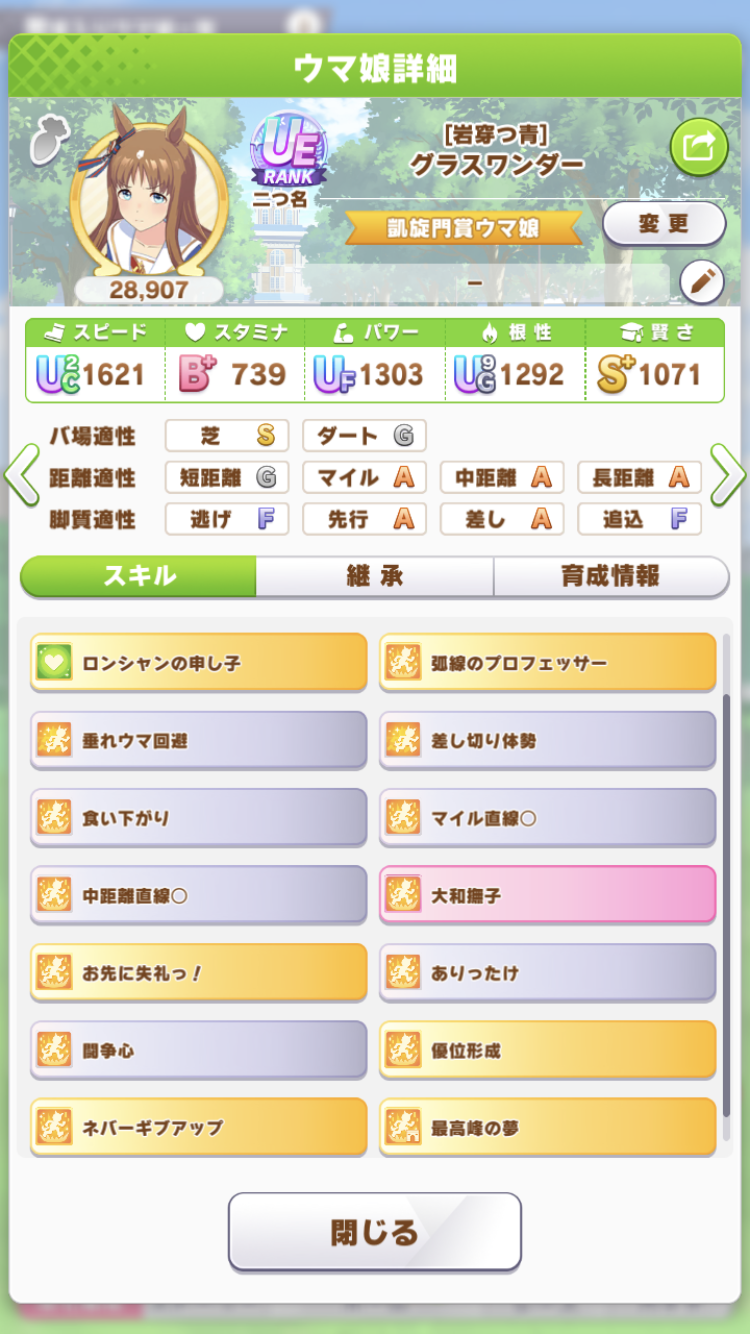
Task: Tap the green share icon
Action: pos(698,147)
